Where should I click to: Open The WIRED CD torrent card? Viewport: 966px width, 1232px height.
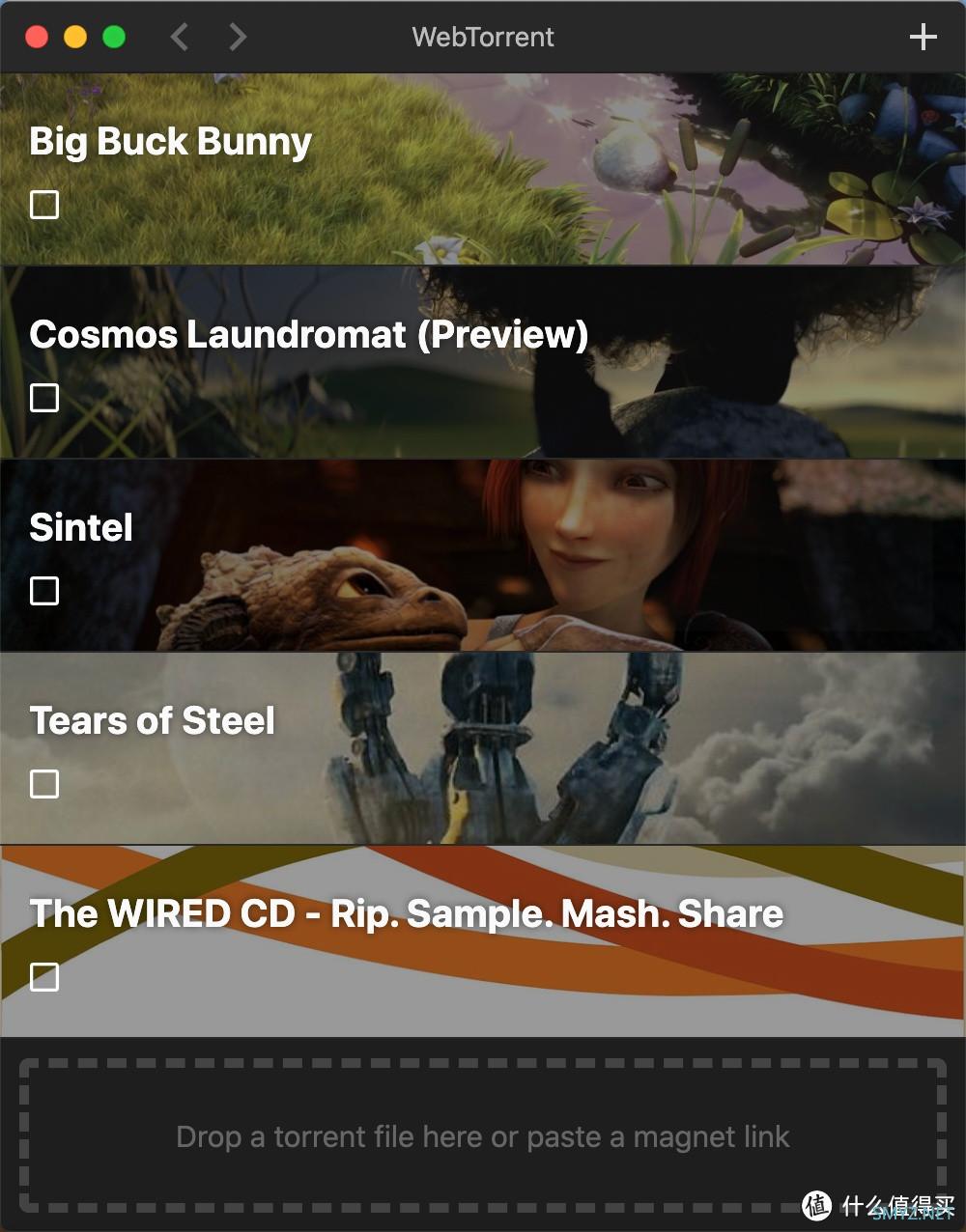(x=406, y=914)
